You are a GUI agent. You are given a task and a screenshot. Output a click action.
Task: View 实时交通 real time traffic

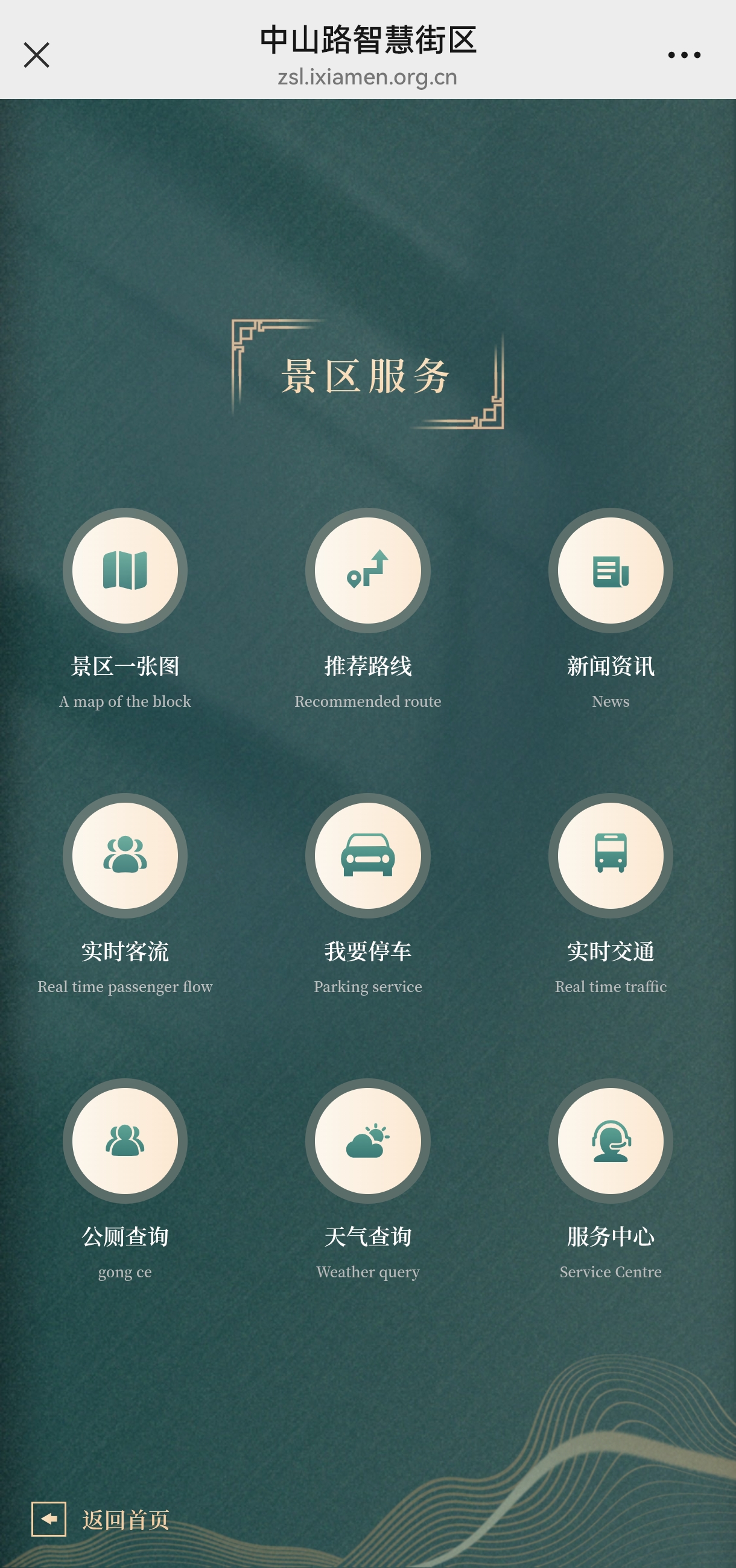coord(610,855)
